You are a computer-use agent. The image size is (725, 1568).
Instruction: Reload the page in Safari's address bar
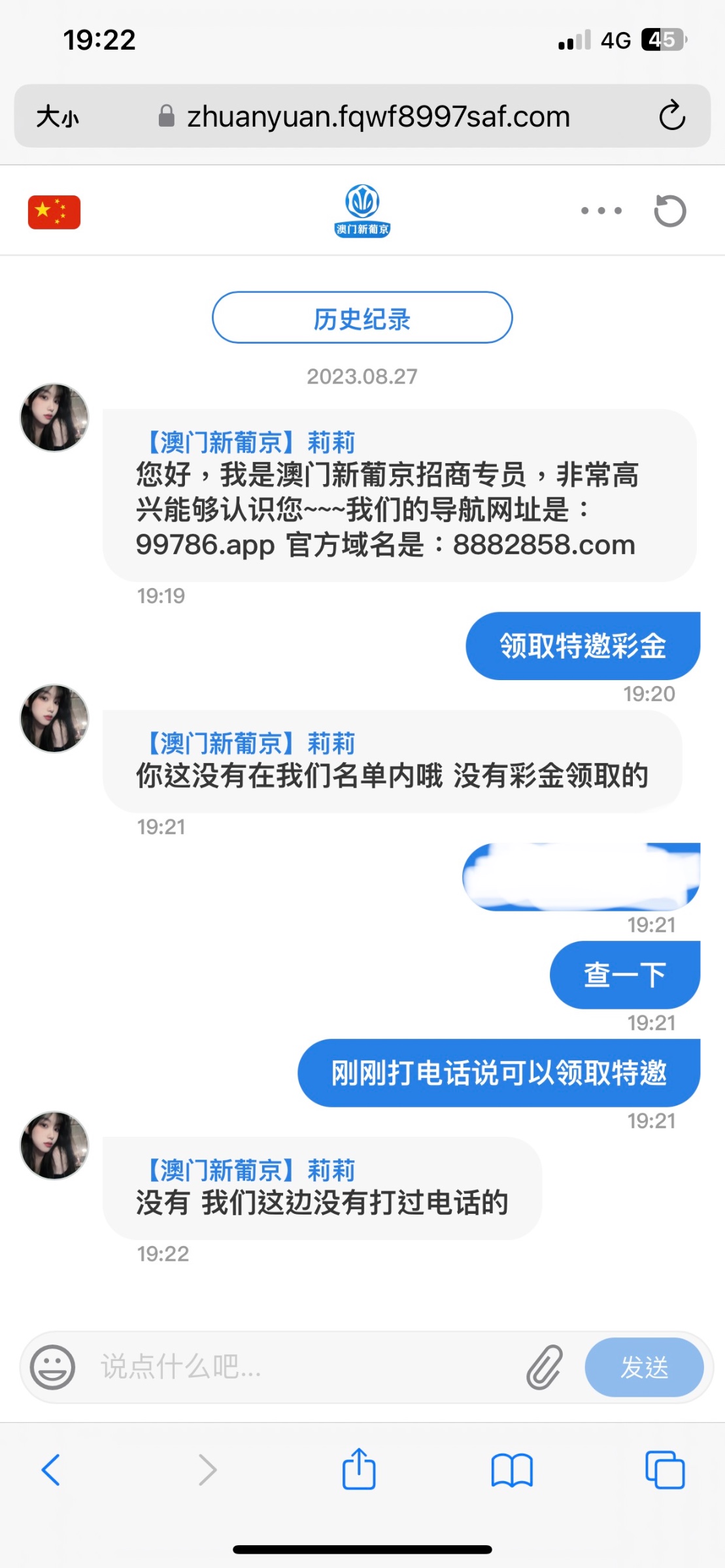click(671, 116)
